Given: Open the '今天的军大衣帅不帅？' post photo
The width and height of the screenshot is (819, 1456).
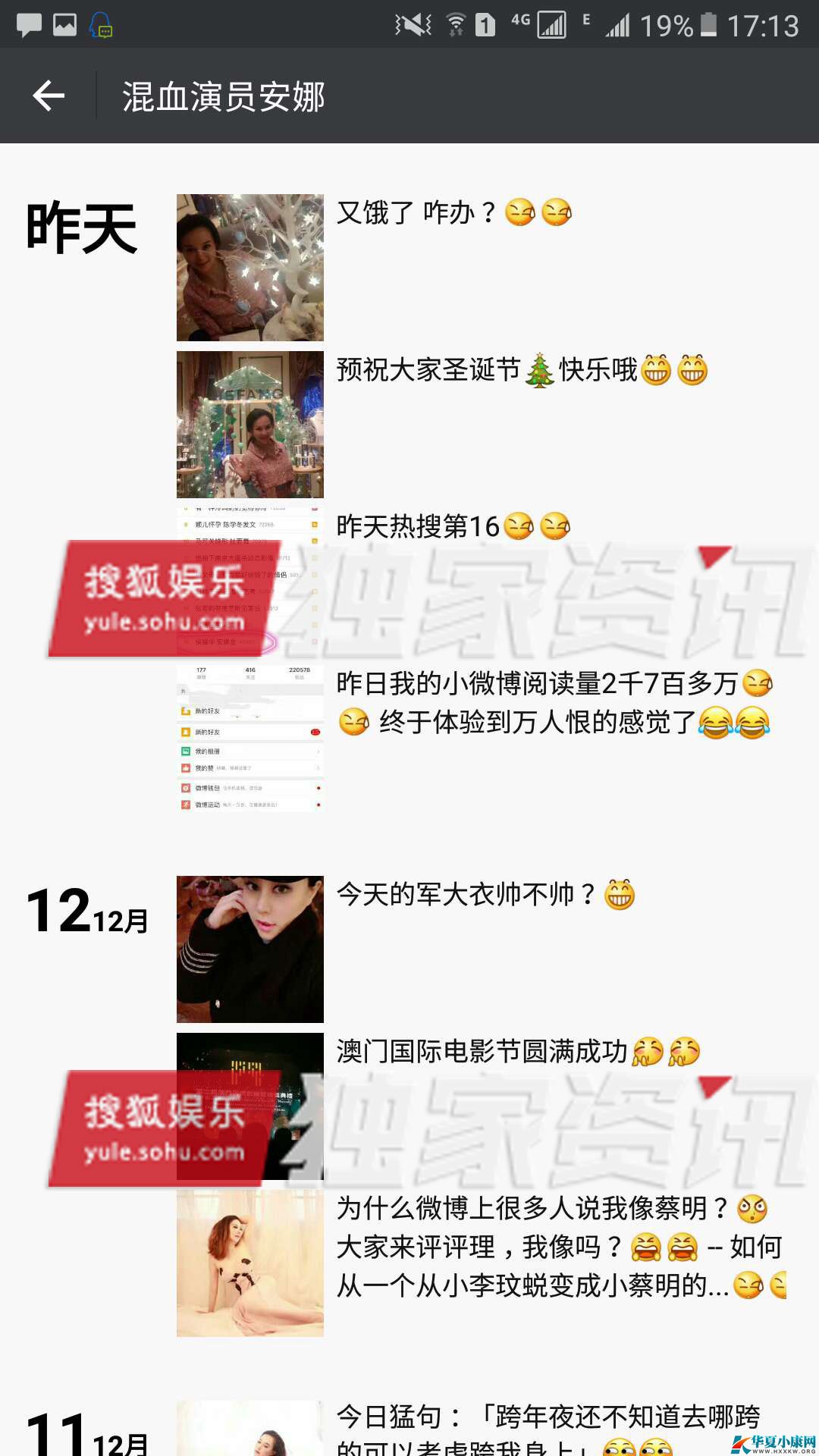Looking at the screenshot, I should click(249, 949).
